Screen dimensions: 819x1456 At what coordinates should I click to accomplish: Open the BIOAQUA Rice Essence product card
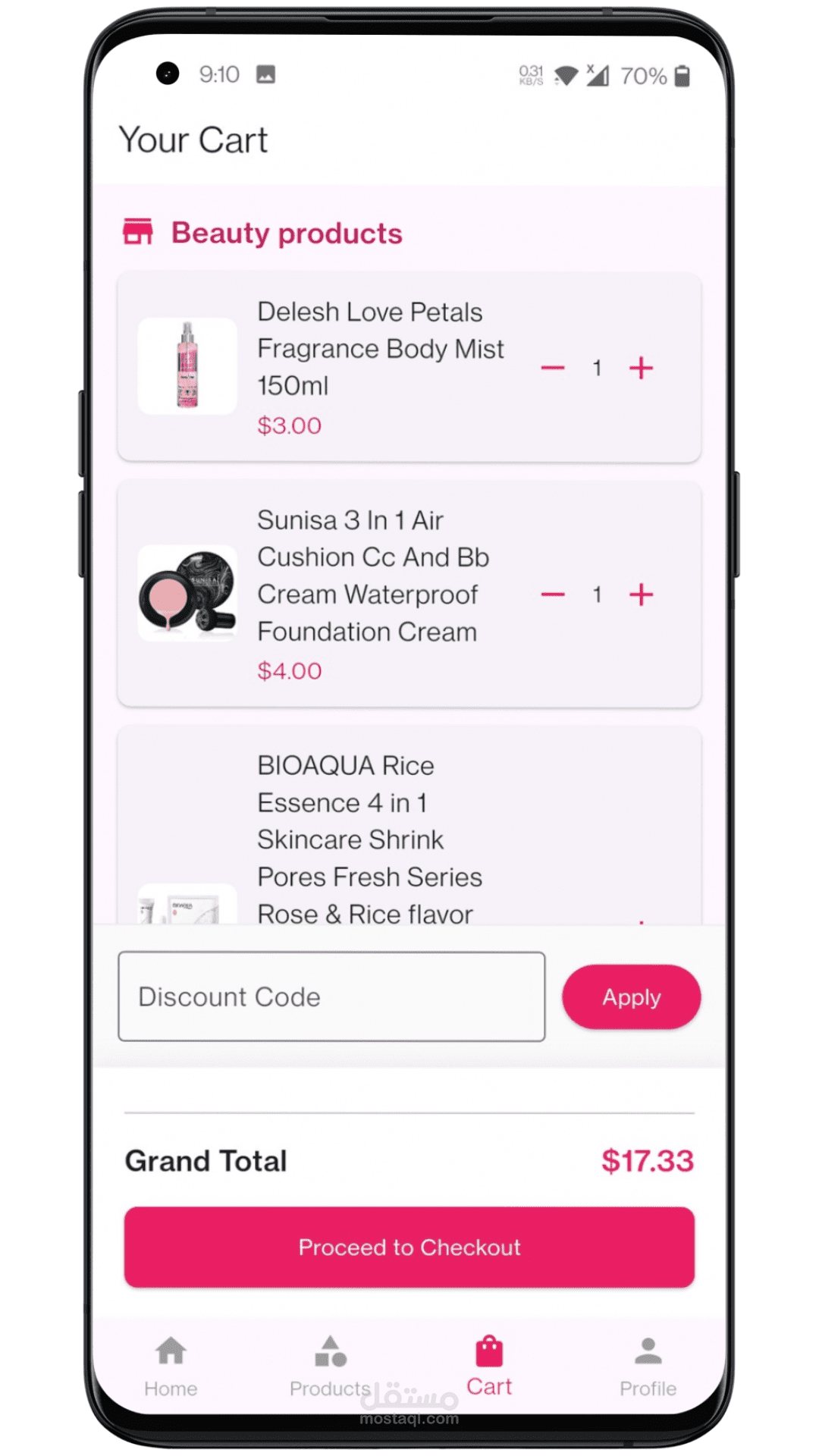point(409,825)
